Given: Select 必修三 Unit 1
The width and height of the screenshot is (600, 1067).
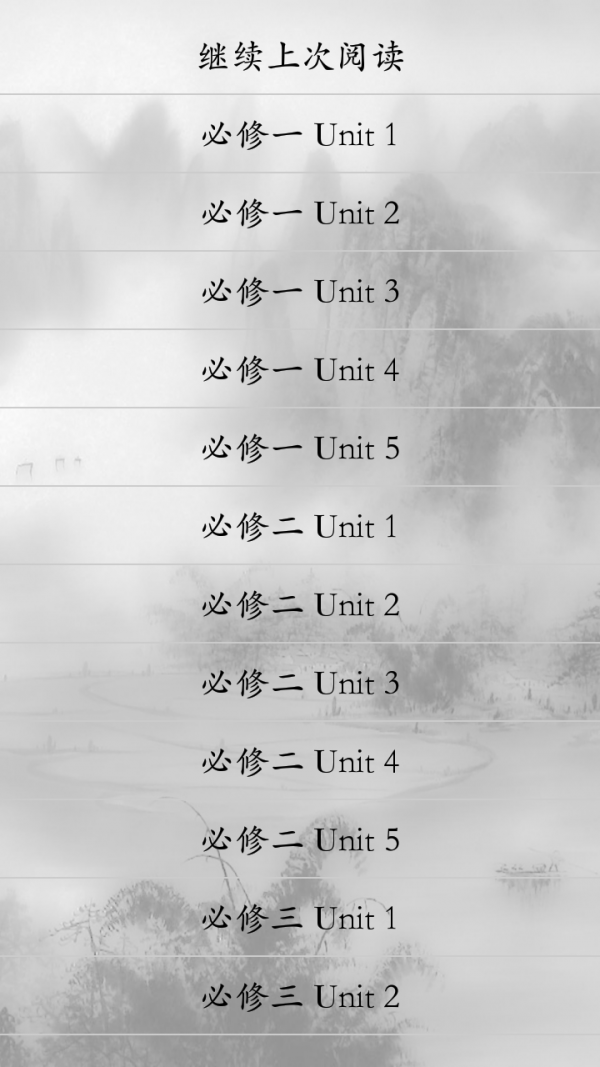Looking at the screenshot, I should tap(300, 917).
